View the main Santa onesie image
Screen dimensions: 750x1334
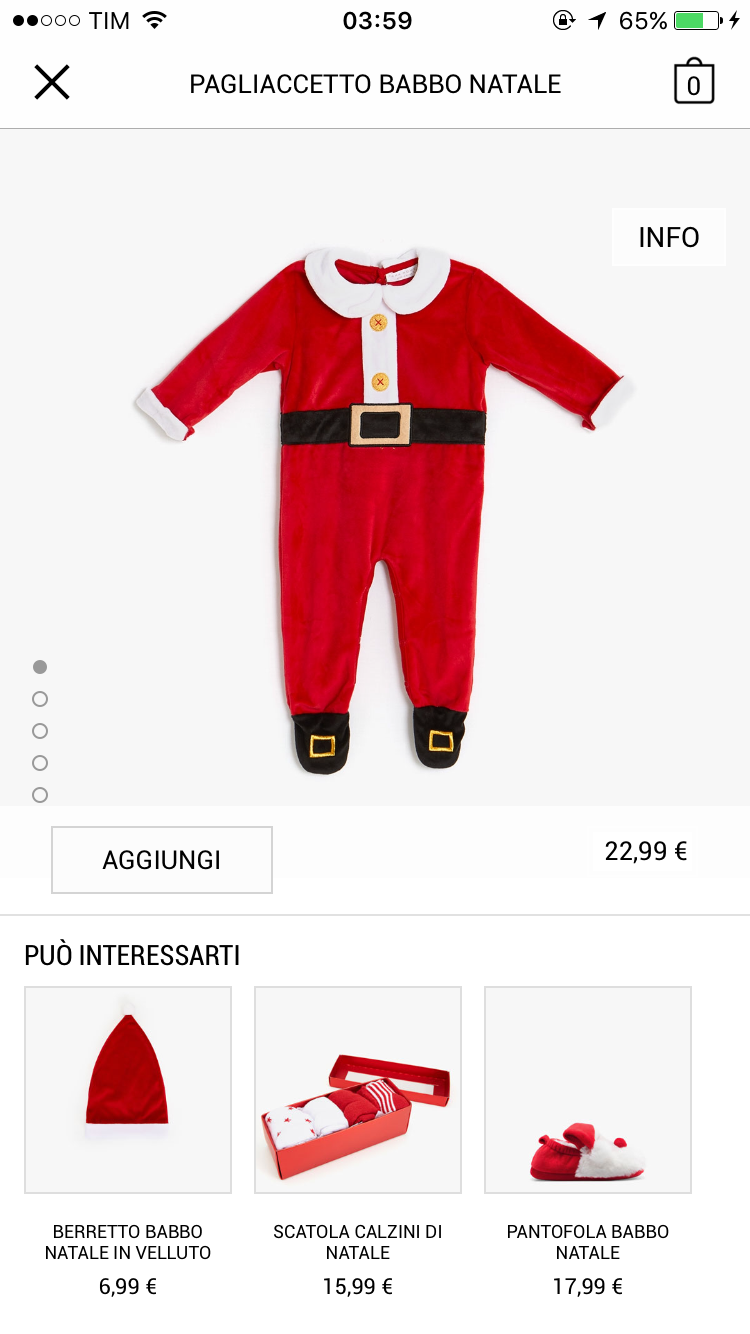tap(385, 500)
